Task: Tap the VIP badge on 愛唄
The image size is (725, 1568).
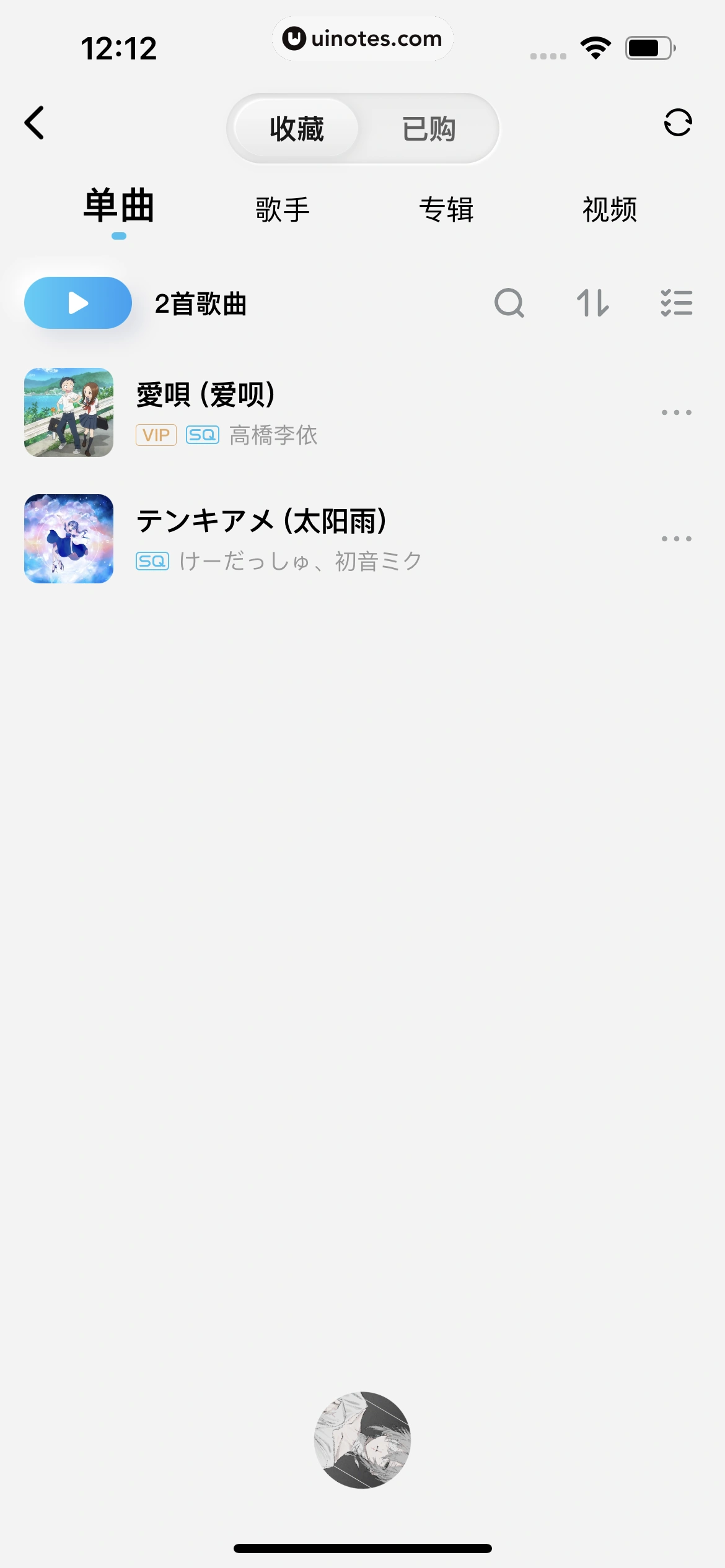Action: click(156, 435)
